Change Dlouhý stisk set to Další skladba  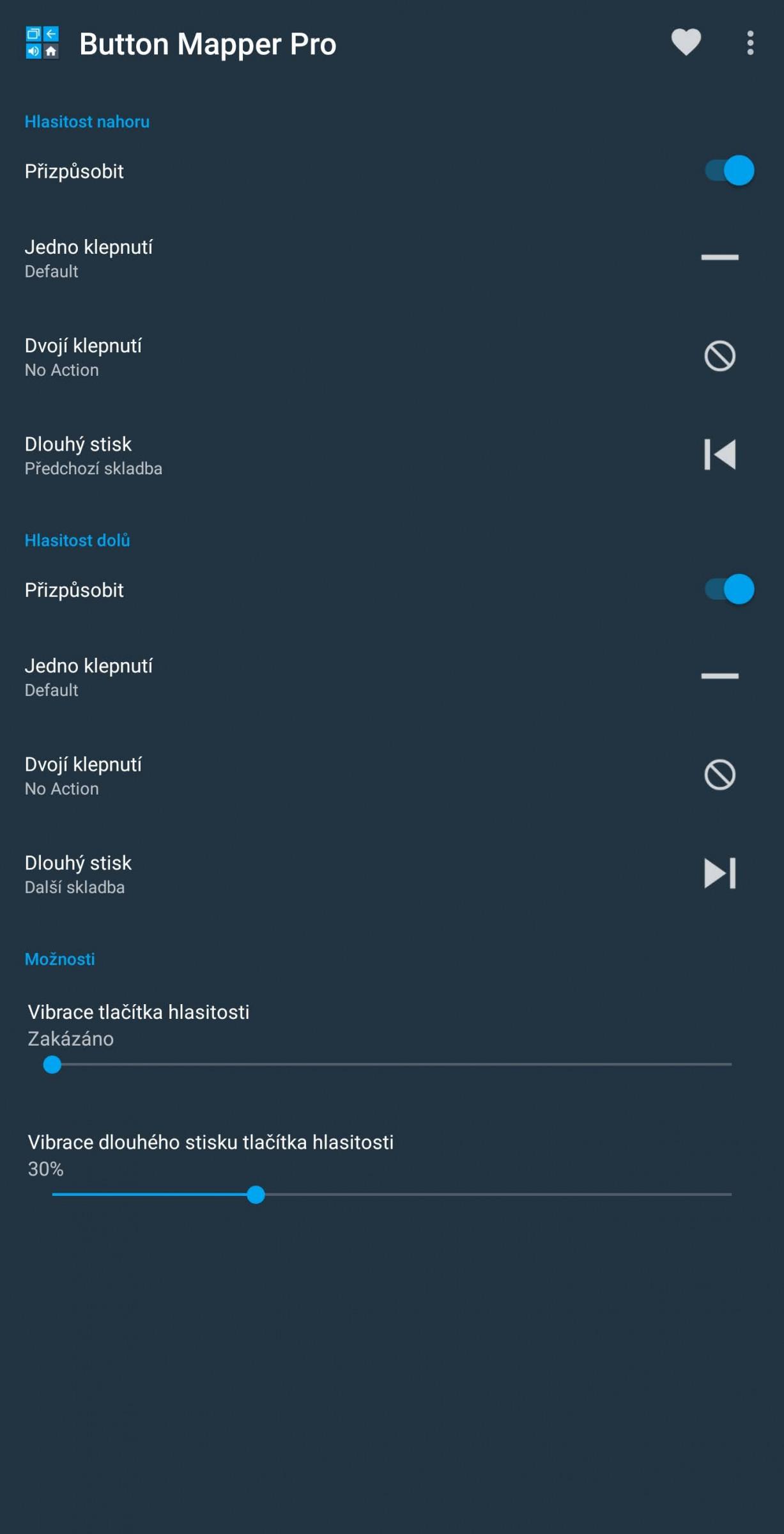tap(392, 874)
